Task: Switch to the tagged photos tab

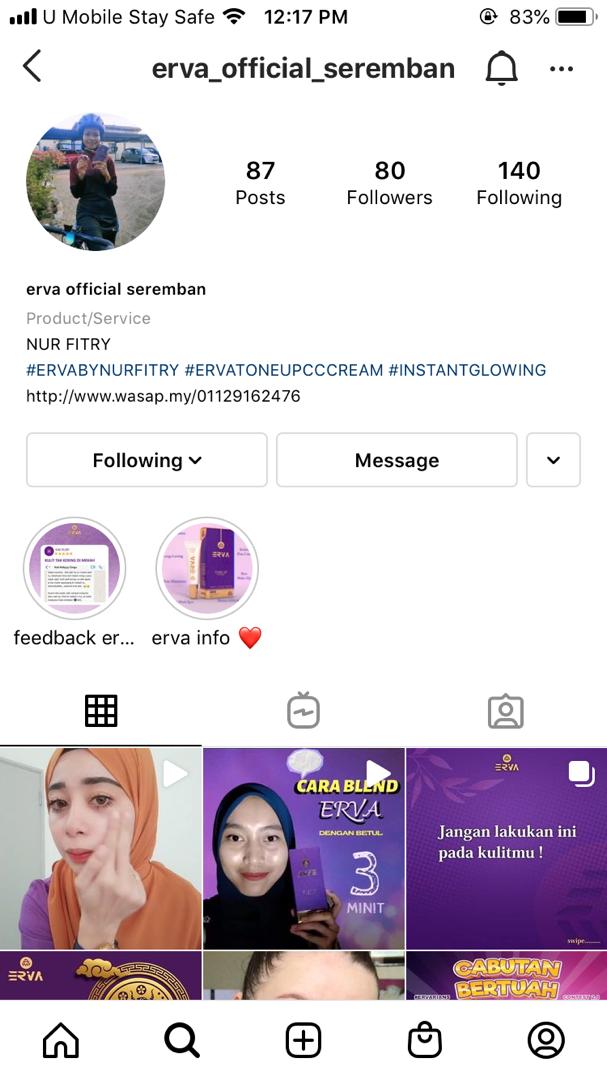Action: (x=506, y=712)
